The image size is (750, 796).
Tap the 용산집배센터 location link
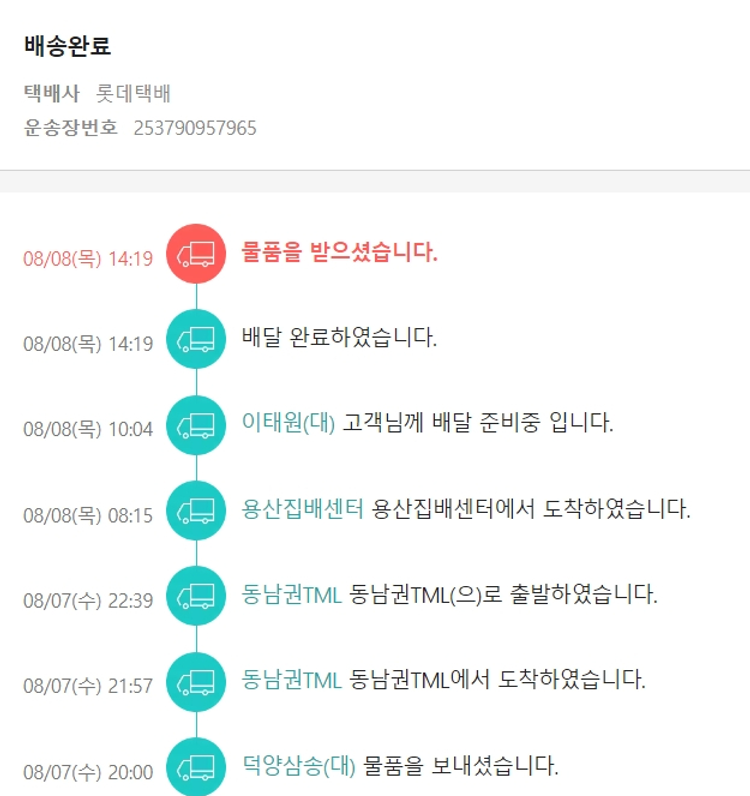[x=302, y=508]
